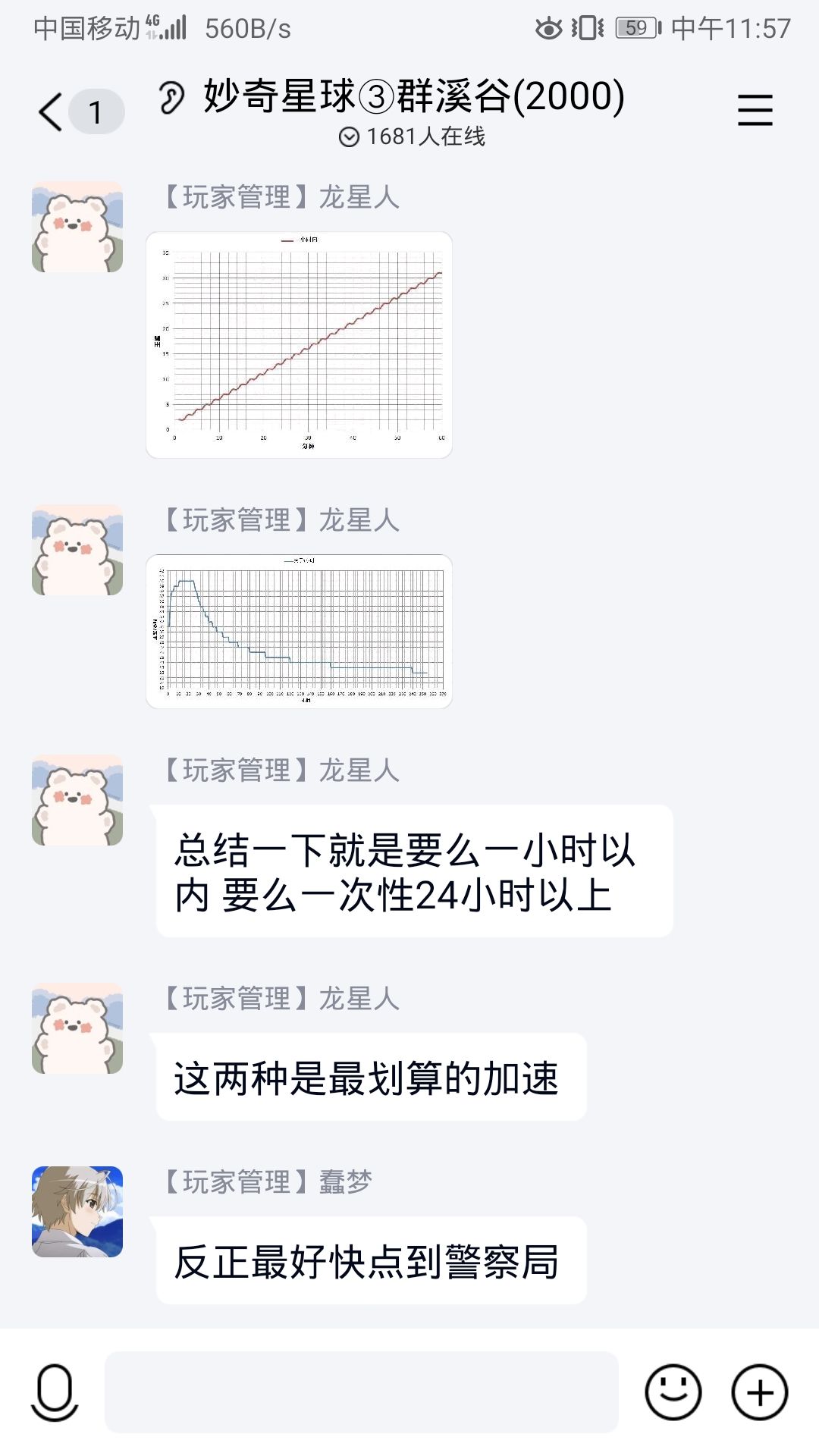Tap the vibrate mode indicator
Screen dimensions: 819x1456
[x=588, y=25]
